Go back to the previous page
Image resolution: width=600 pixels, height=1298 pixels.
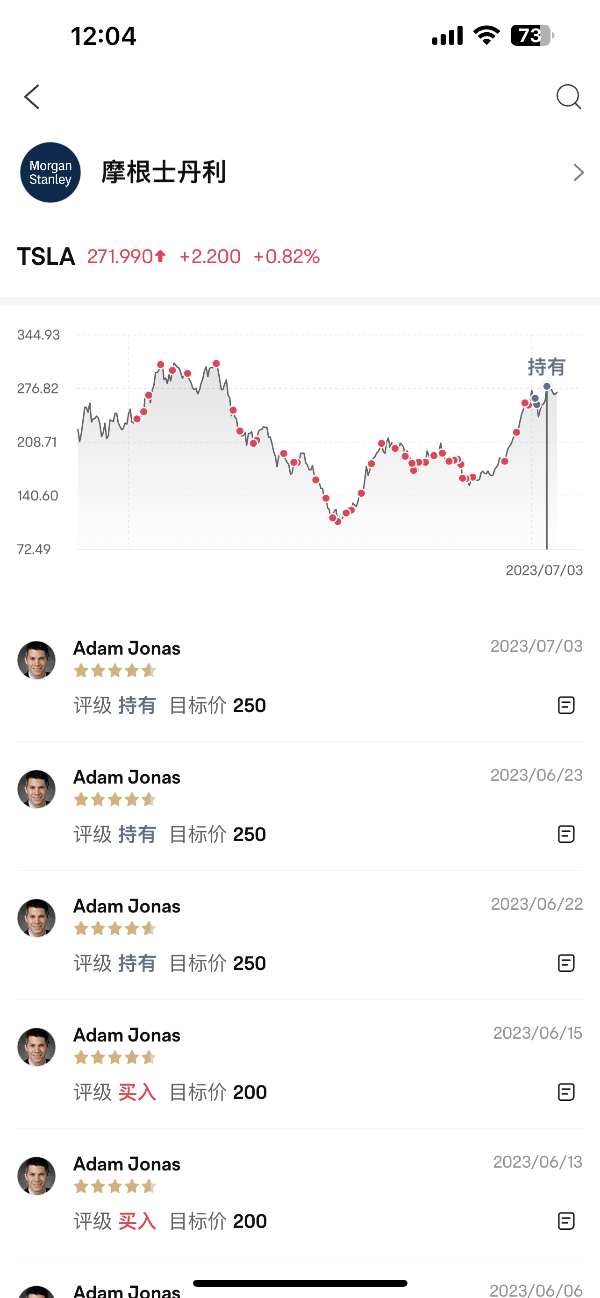pos(32,97)
